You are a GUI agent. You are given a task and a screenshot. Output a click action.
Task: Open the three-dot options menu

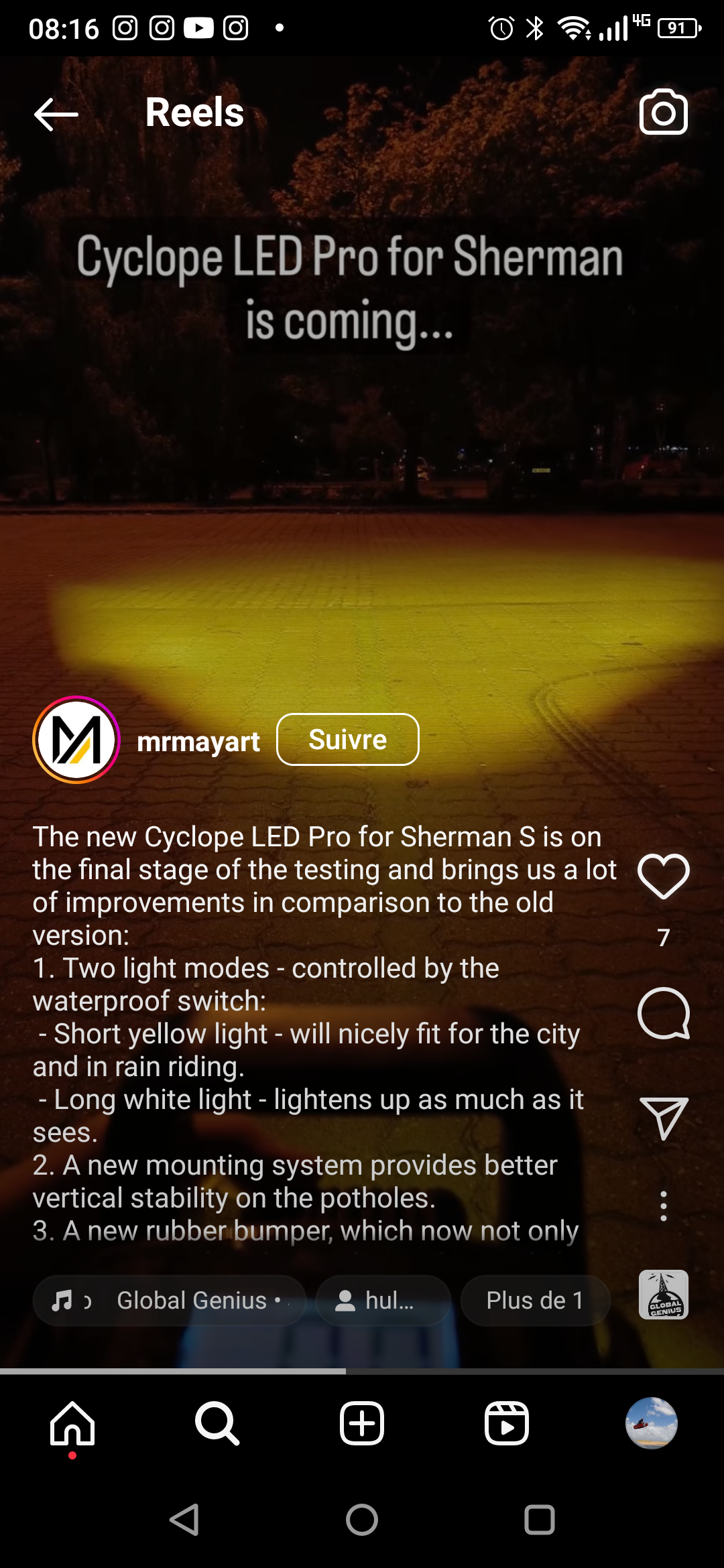tap(664, 1206)
